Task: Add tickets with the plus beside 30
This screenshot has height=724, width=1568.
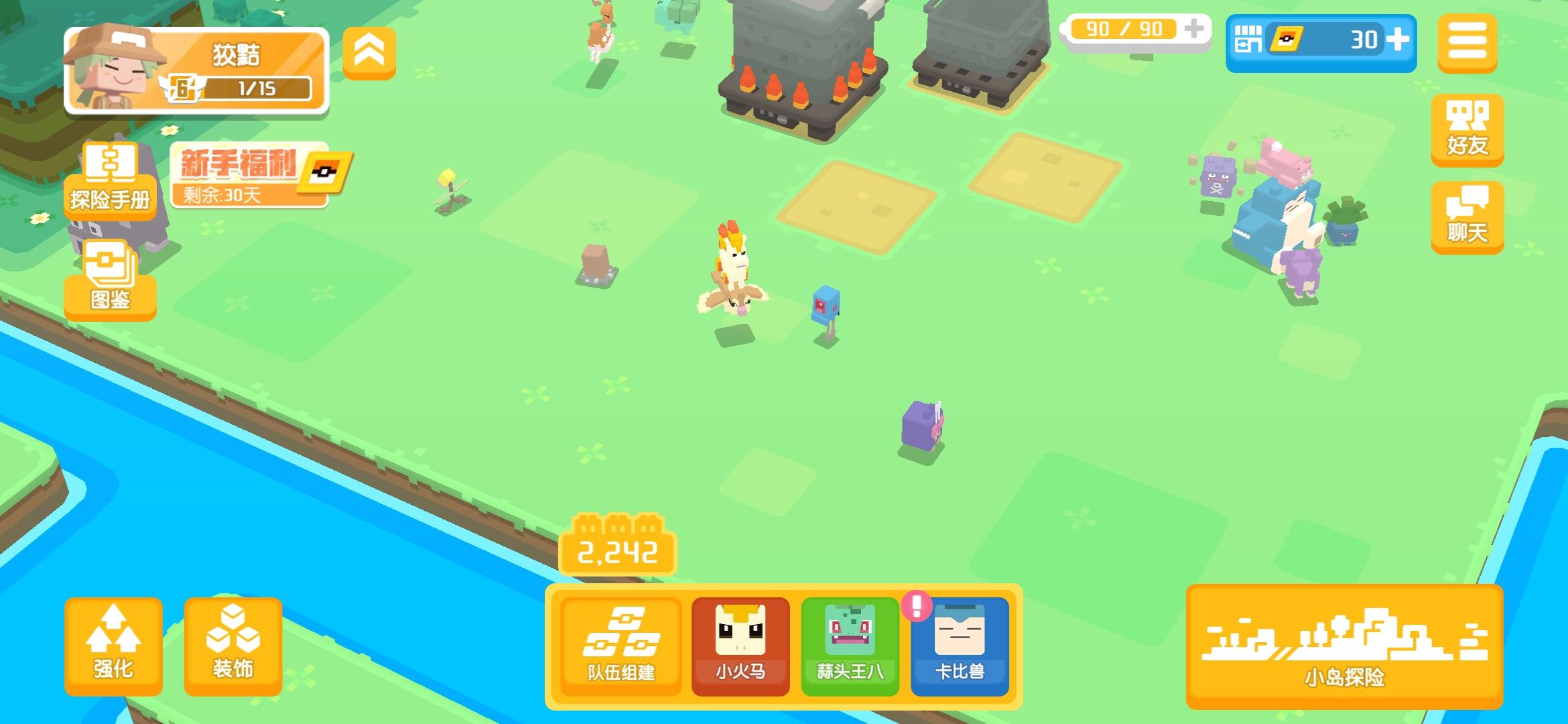Action: (x=1397, y=40)
